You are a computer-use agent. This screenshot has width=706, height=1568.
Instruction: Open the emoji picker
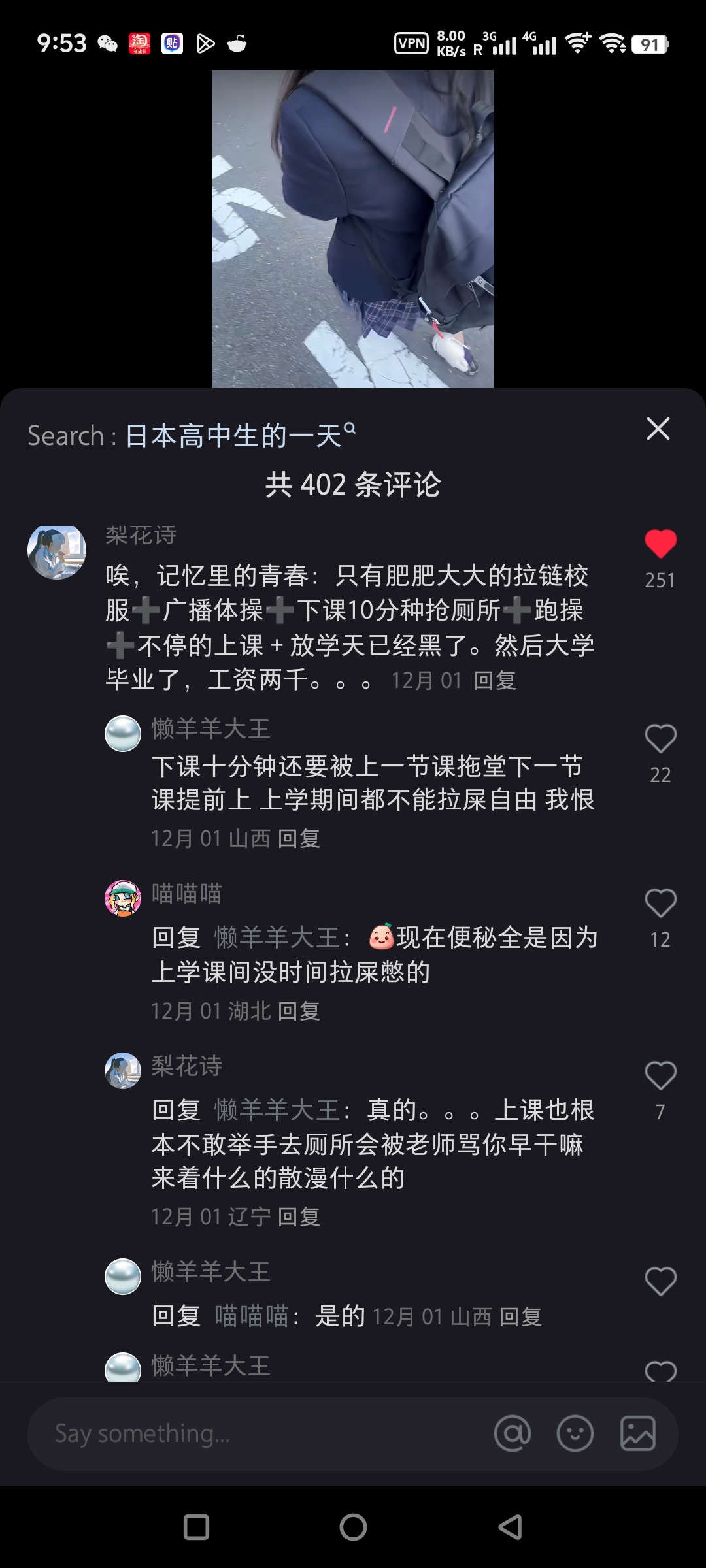click(575, 1434)
